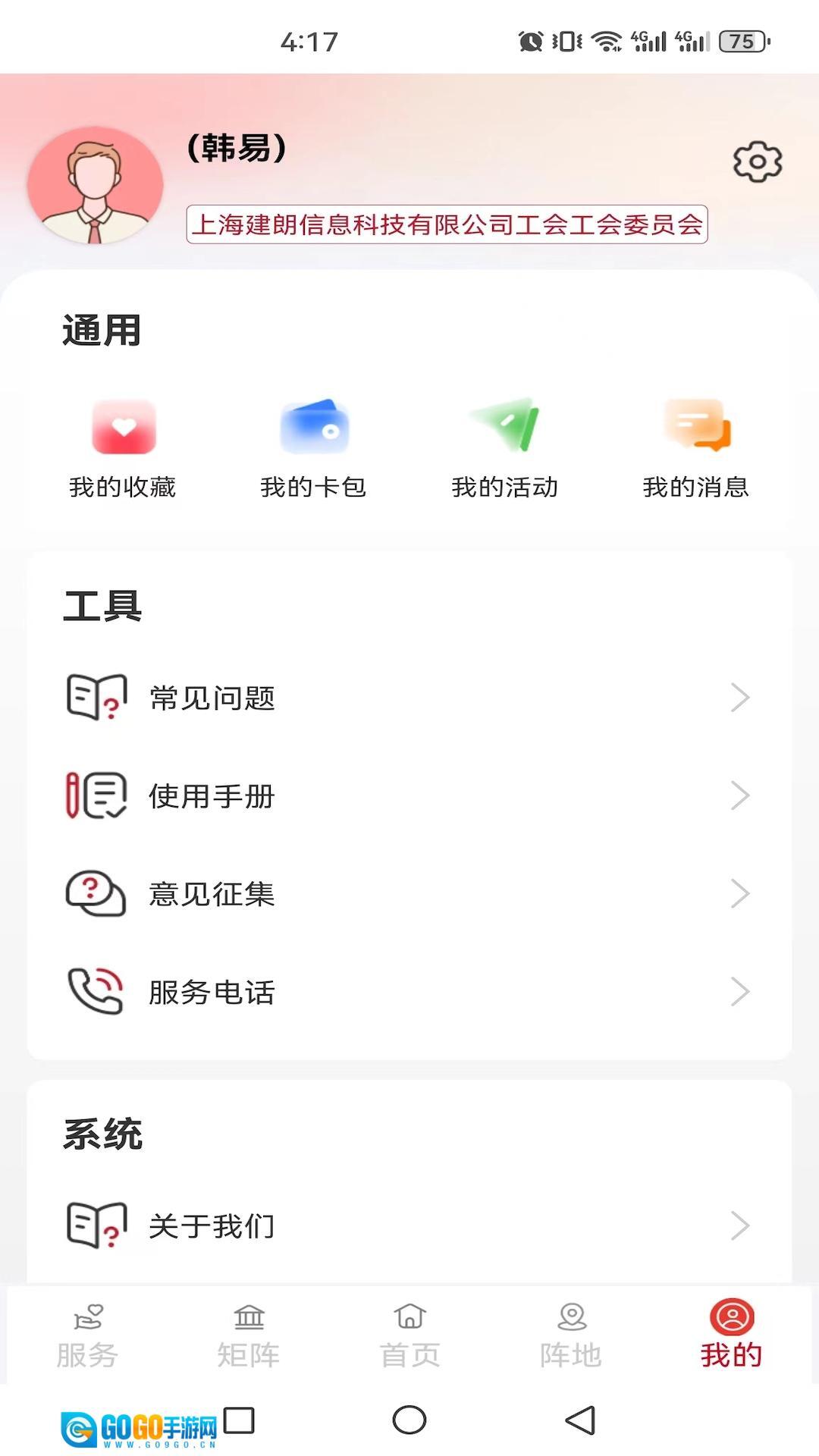Expand the 常见问题 row chevron

(739, 698)
